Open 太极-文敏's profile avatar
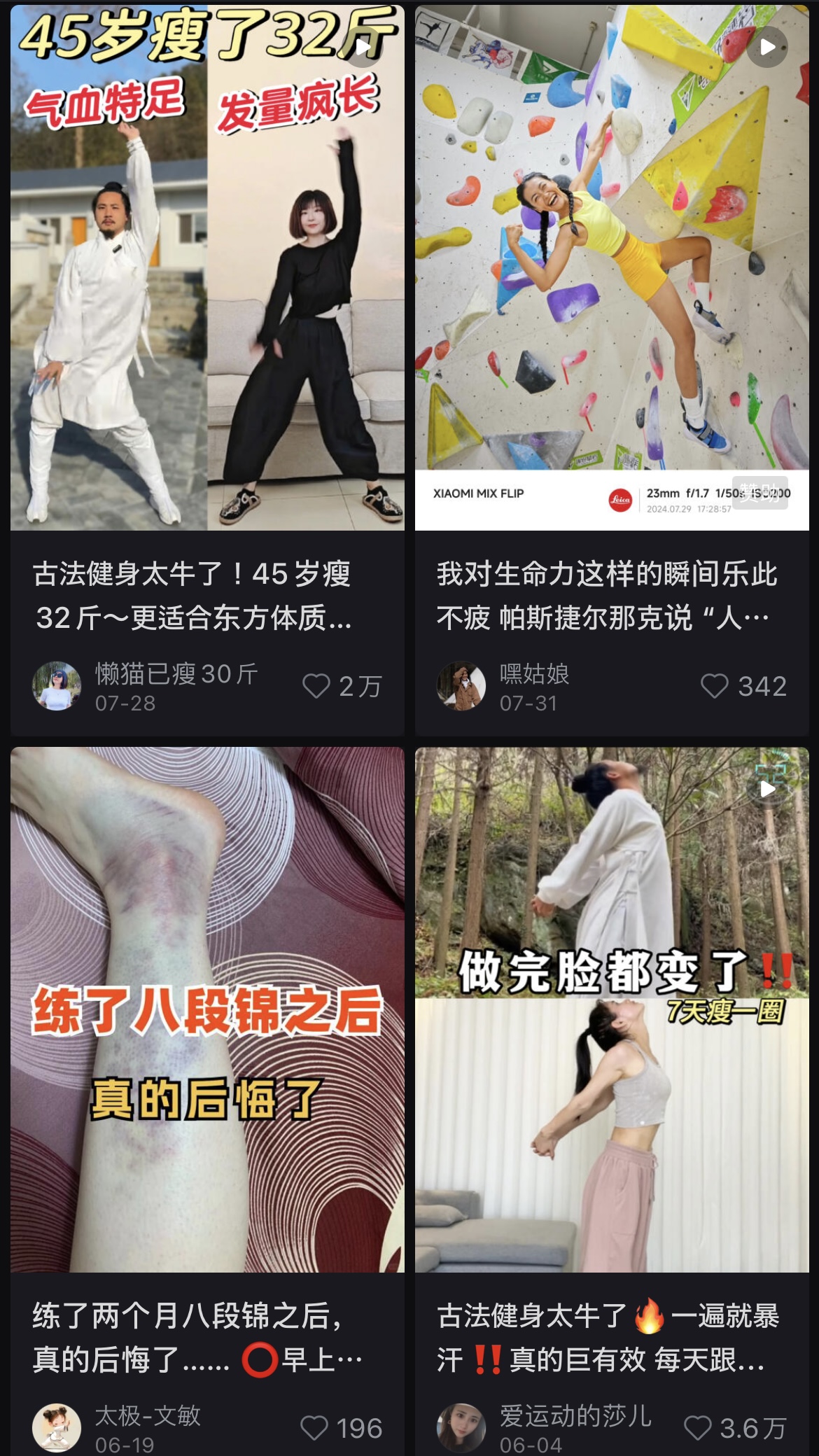The height and width of the screenshot is (1456, 819). (57, 1428)
